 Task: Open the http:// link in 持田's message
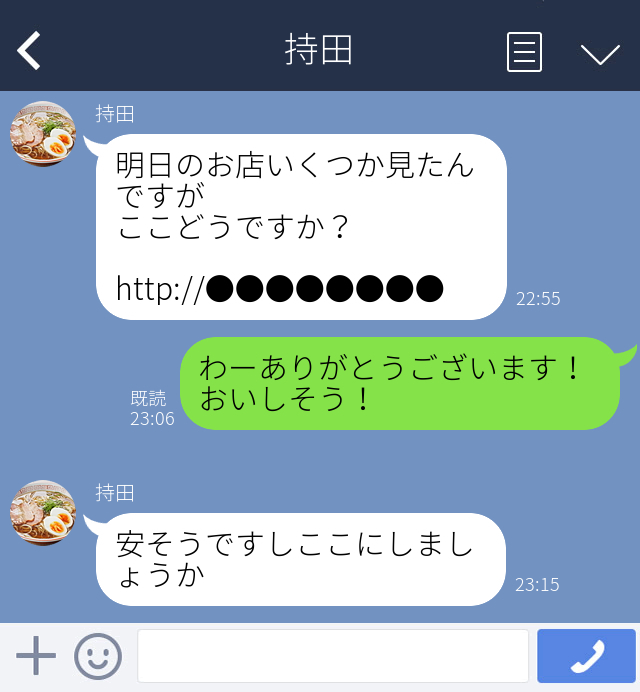pos(279,288)
